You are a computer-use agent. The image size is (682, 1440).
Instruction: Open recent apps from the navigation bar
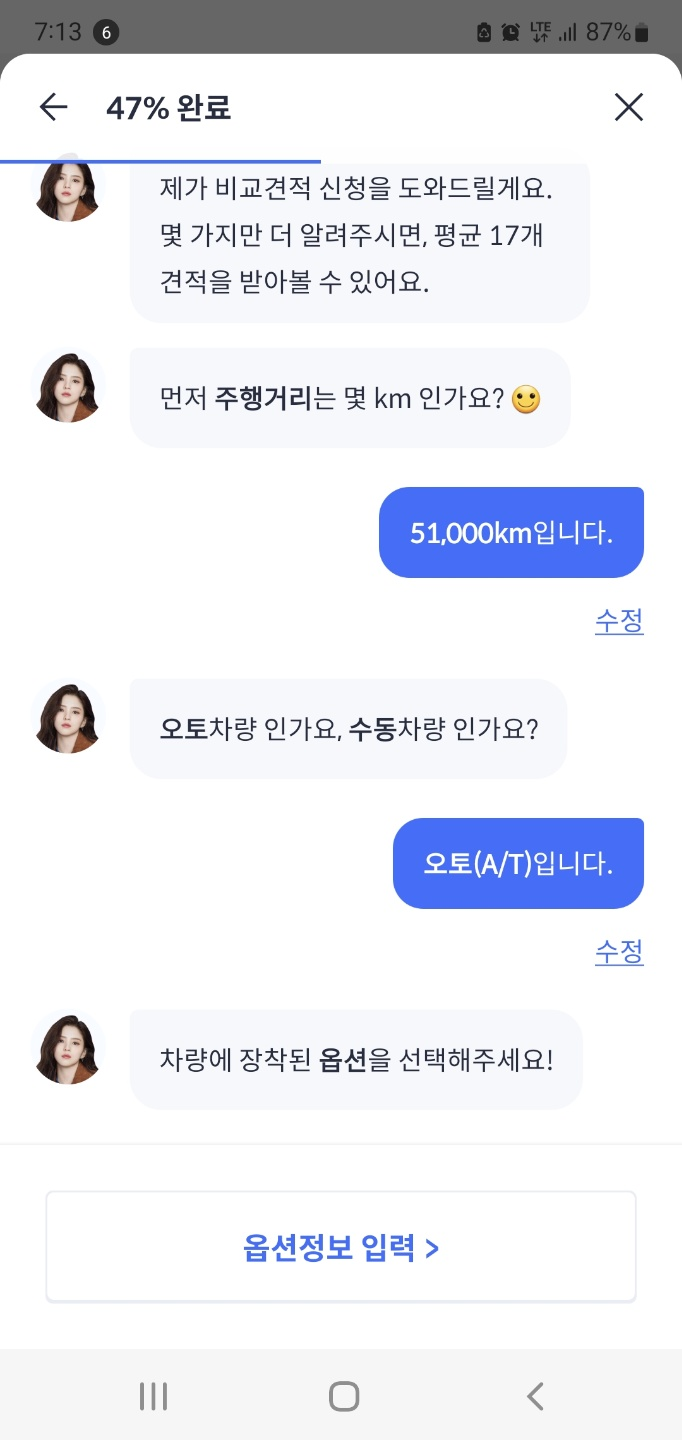pyautogui.click(x=153, y=1396)
